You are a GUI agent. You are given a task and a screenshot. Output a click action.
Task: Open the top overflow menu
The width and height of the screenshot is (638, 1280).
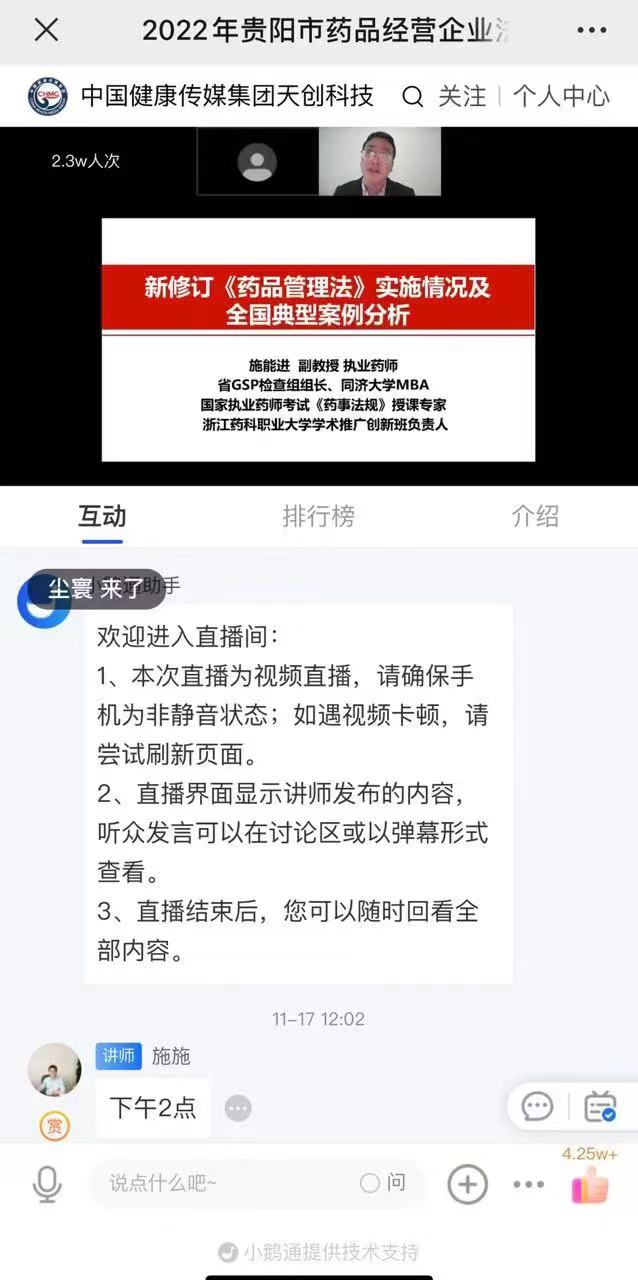tap(592, 31)
